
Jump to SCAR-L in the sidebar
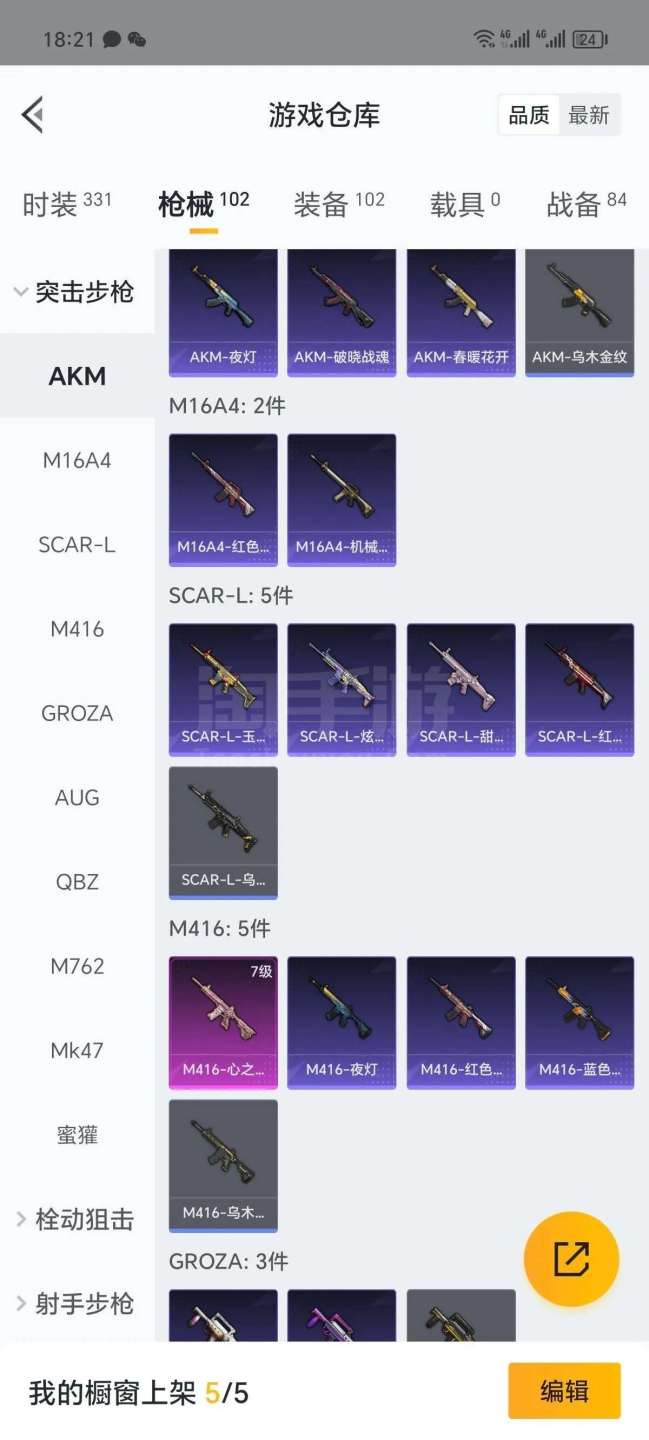pyautogui.click(x=77, y=545)
